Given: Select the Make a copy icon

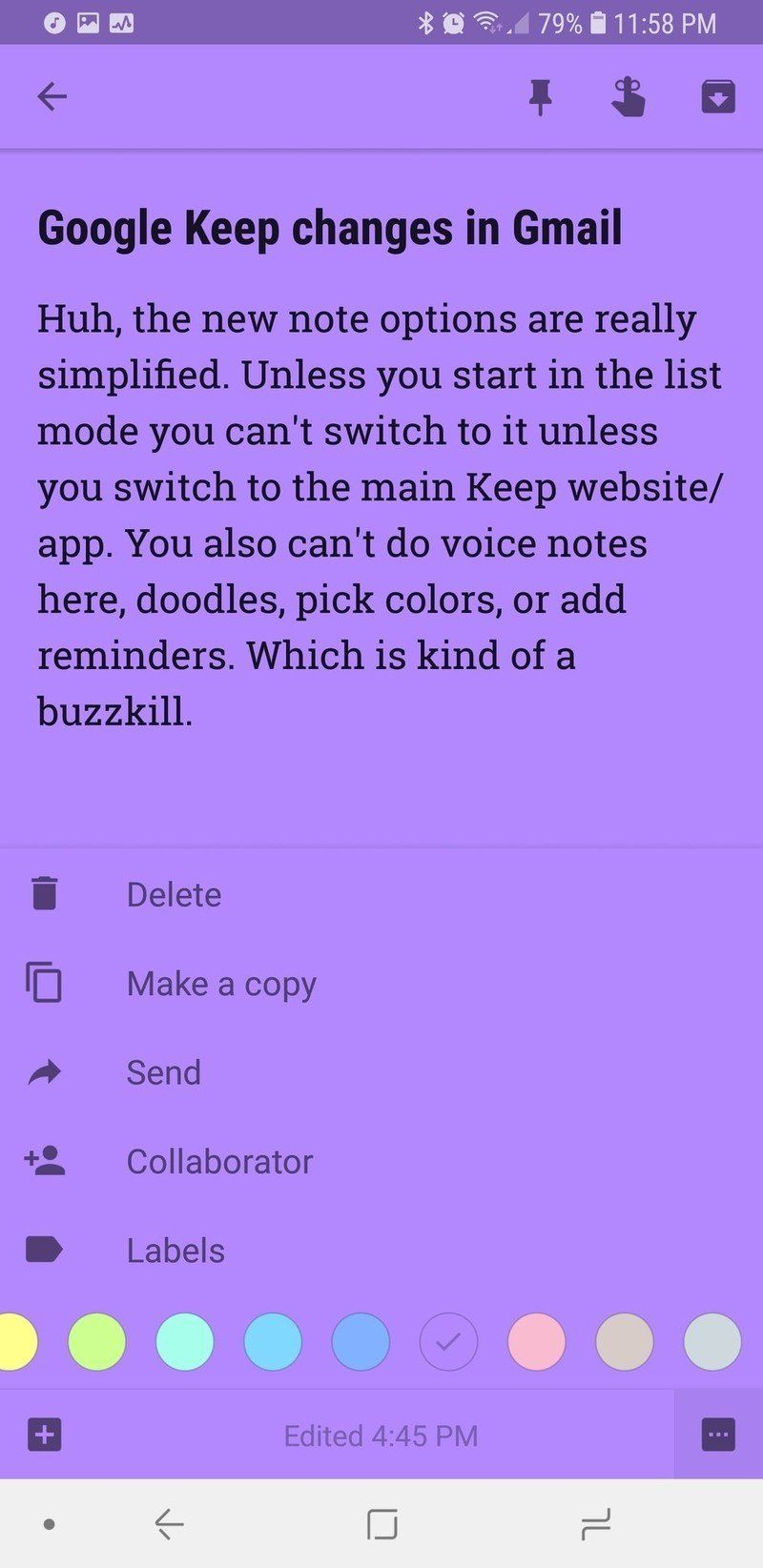Looking at the screenshot, I should [x=43, y=983].
